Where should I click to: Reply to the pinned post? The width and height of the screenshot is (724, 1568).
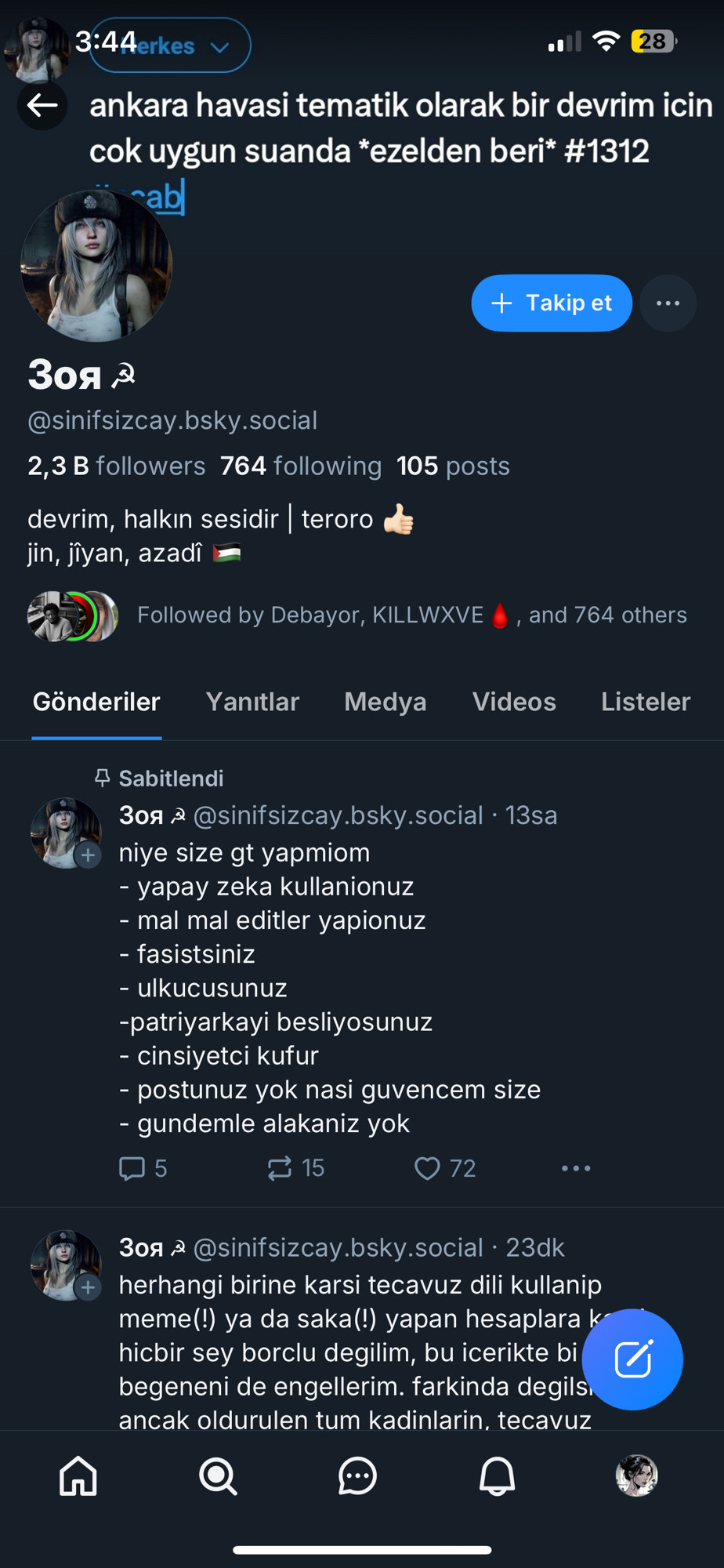coord(143,1168)
